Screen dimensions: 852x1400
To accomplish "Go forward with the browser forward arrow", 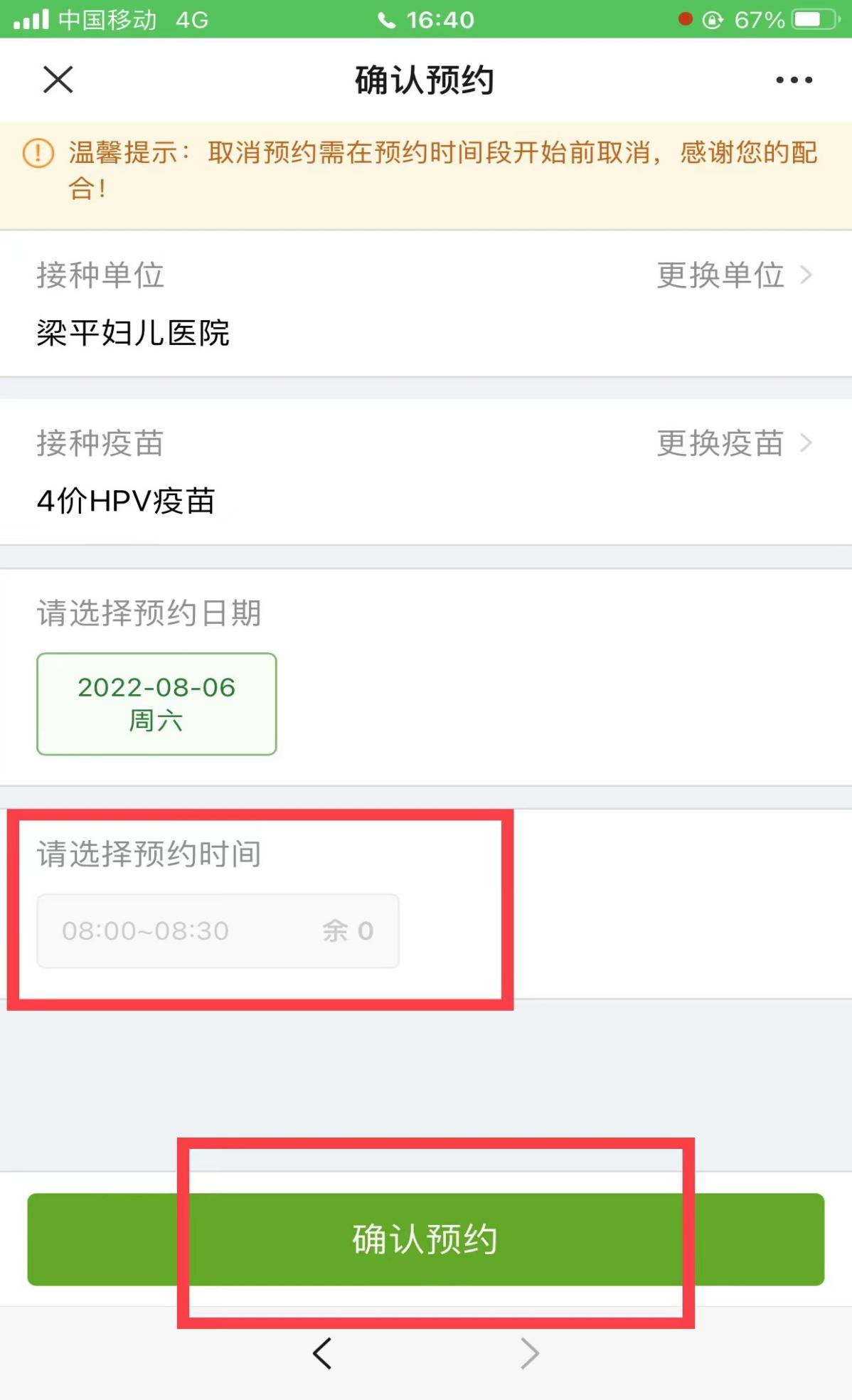I will (529, 1353).
